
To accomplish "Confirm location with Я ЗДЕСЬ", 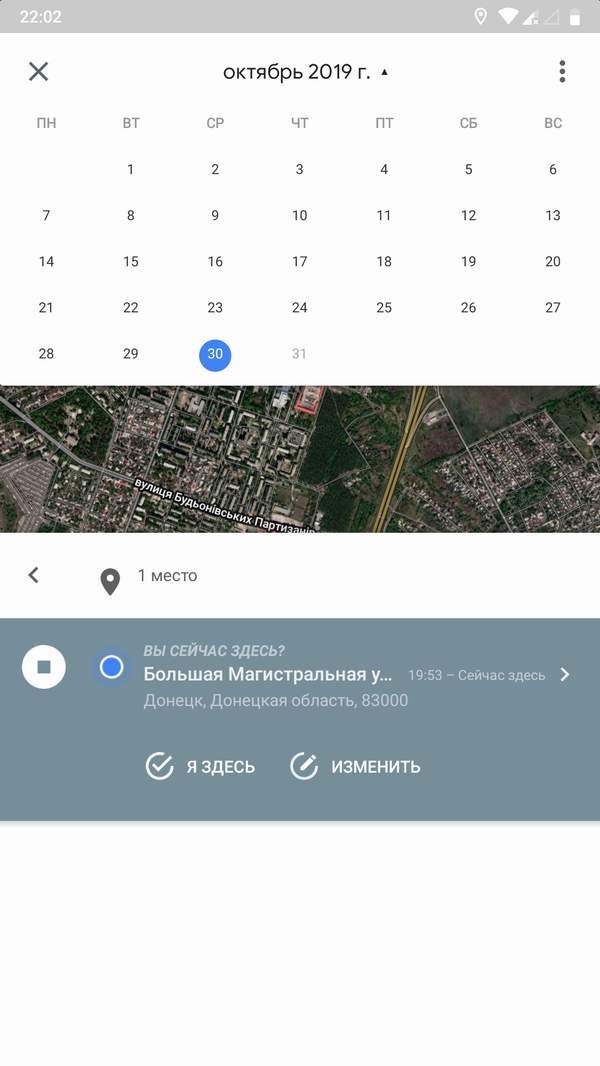I will pos(201,767).
